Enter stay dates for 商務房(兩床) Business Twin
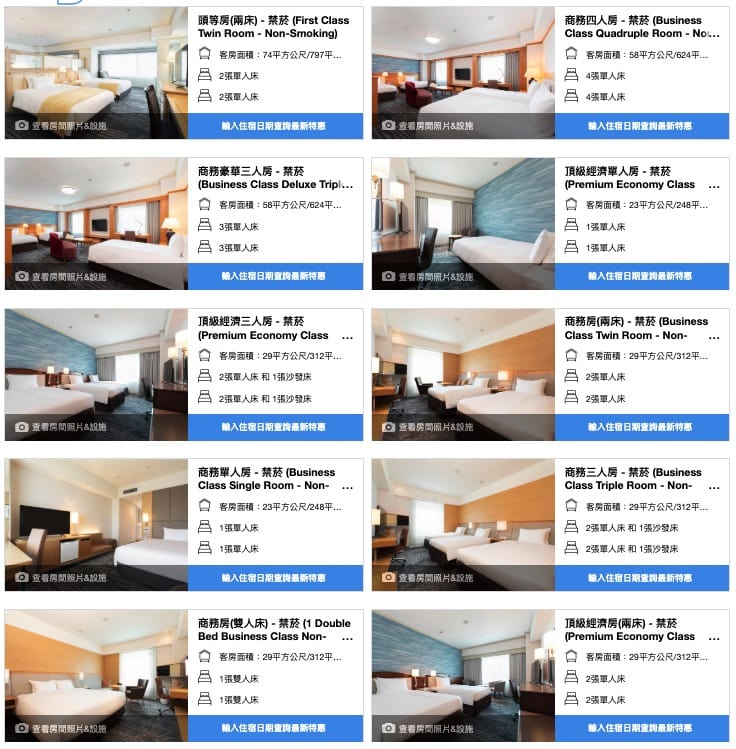The width and height of the screenshot is (736, 749). 640,427
